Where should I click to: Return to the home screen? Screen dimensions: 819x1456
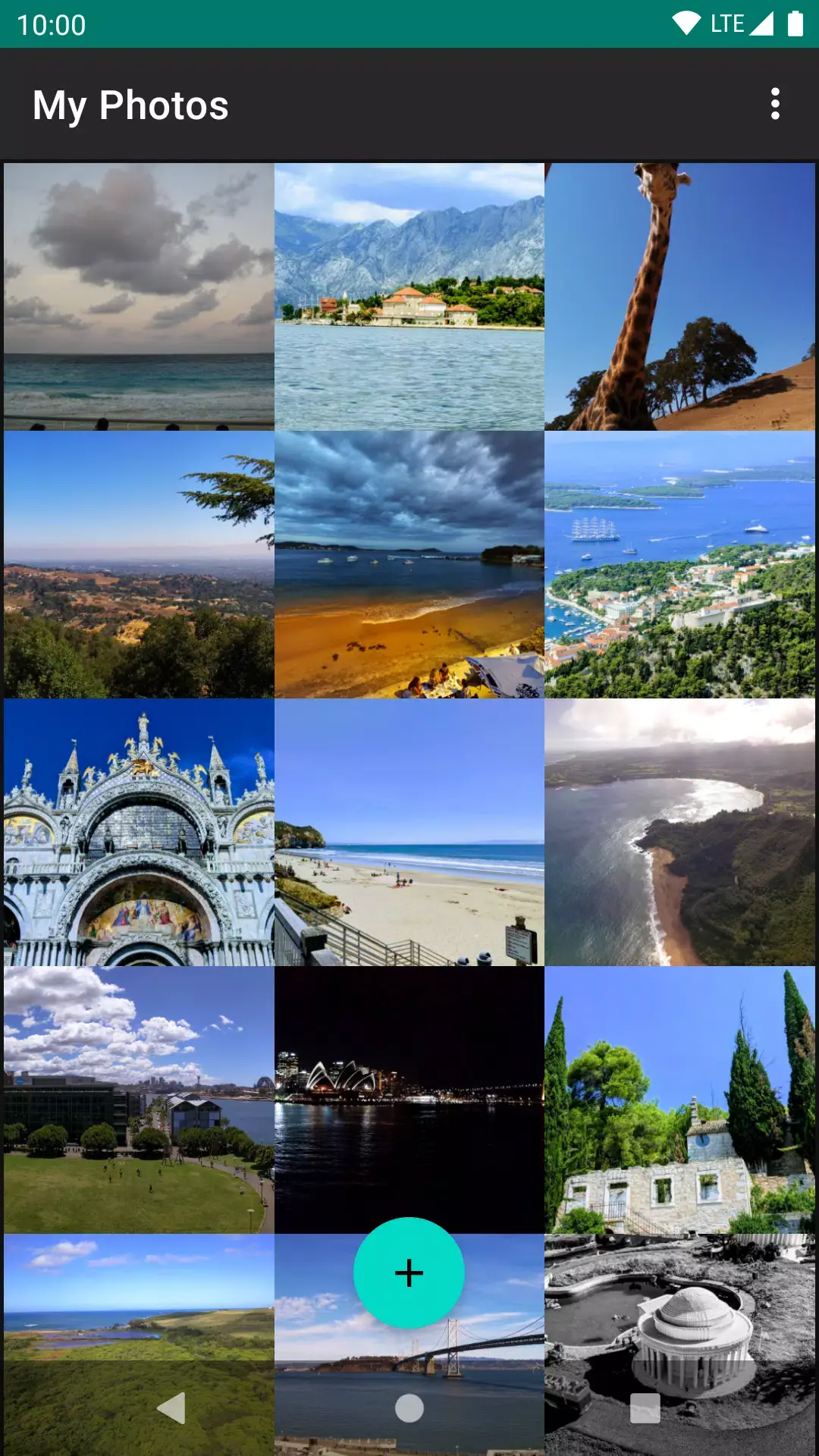click(x=409, y=1408)
